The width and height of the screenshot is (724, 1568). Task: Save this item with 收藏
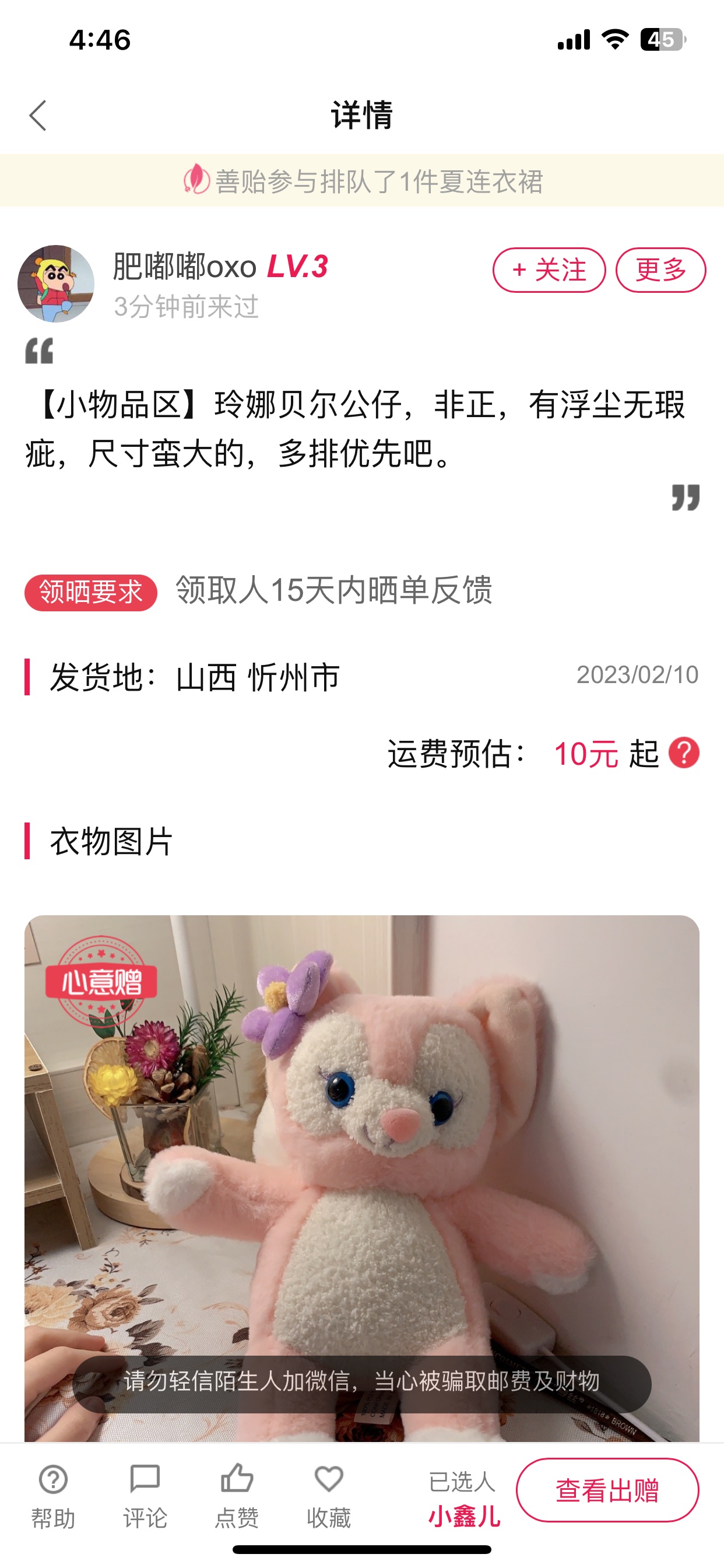coord(329,1496)
